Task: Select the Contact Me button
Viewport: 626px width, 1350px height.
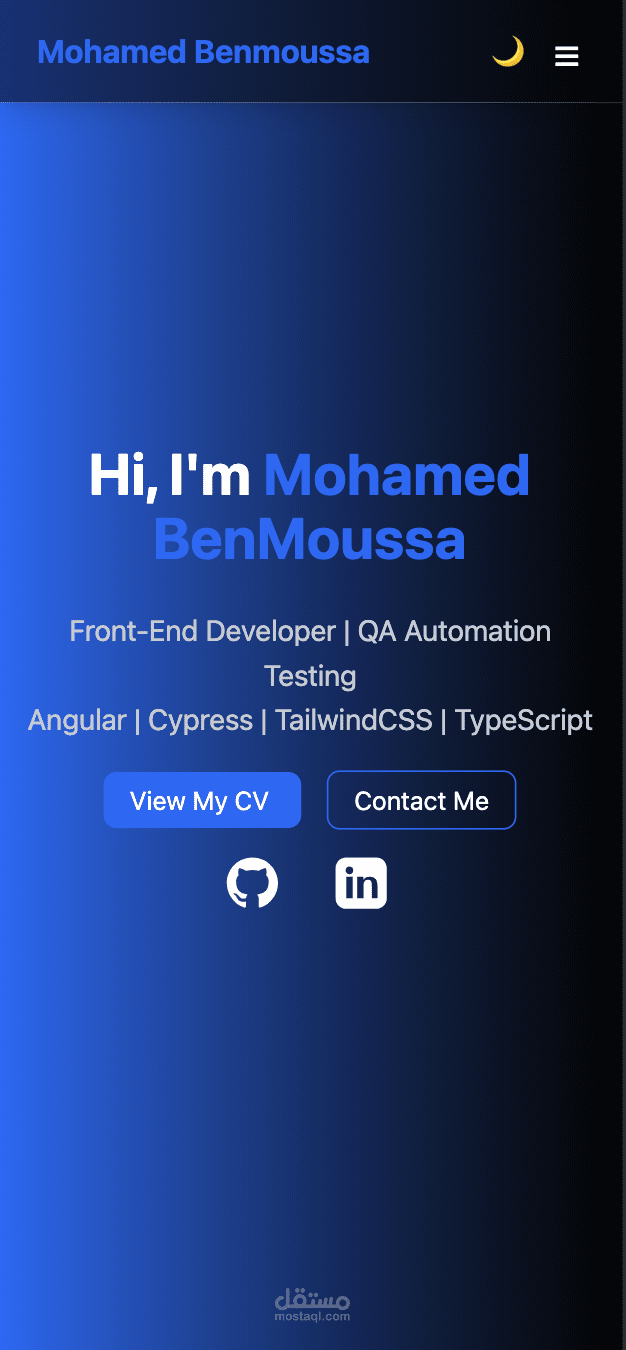Action: (421, 800)
